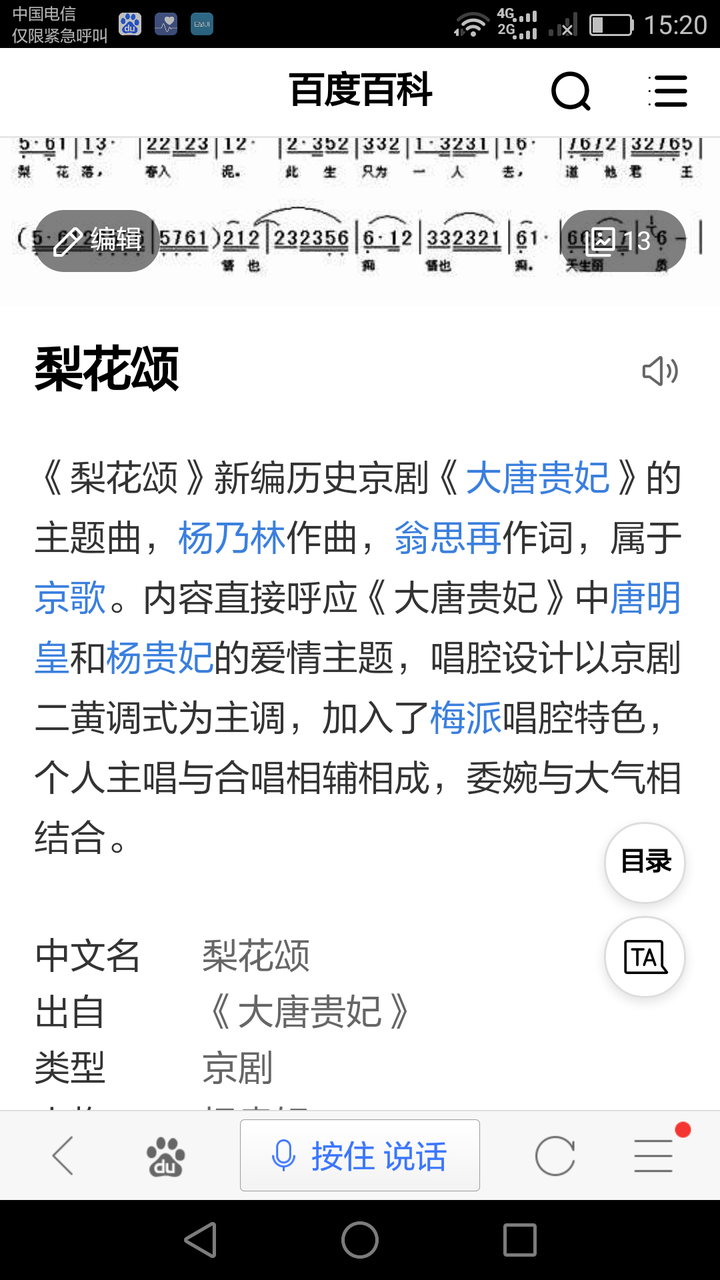Screen dimensions: 720x1280
Task: Tap 编辑 to edit the article
Action: 96,241
